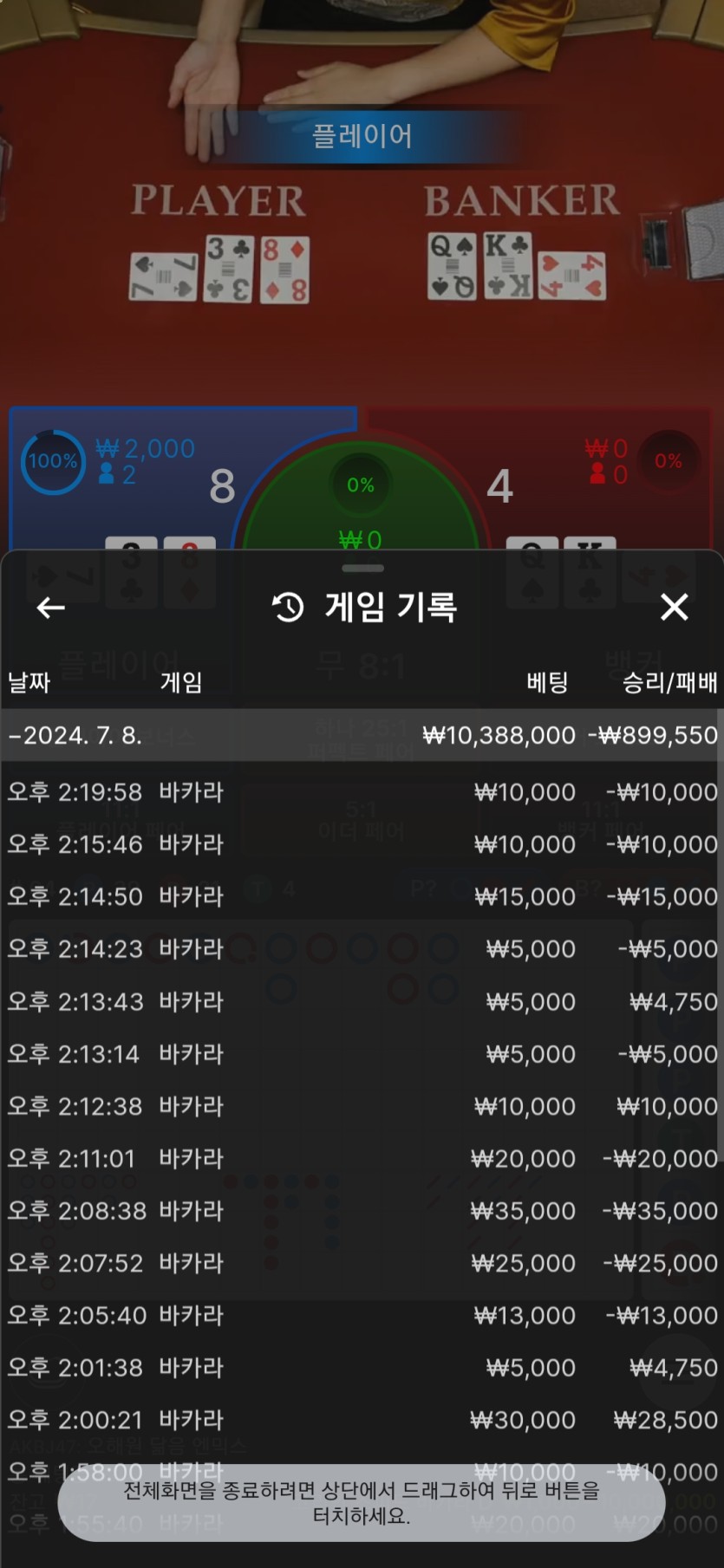Screen dimensions: 724x1568
Task: Open the 오후 2:13:14 baccarat record
Action: click(362, 1054)
